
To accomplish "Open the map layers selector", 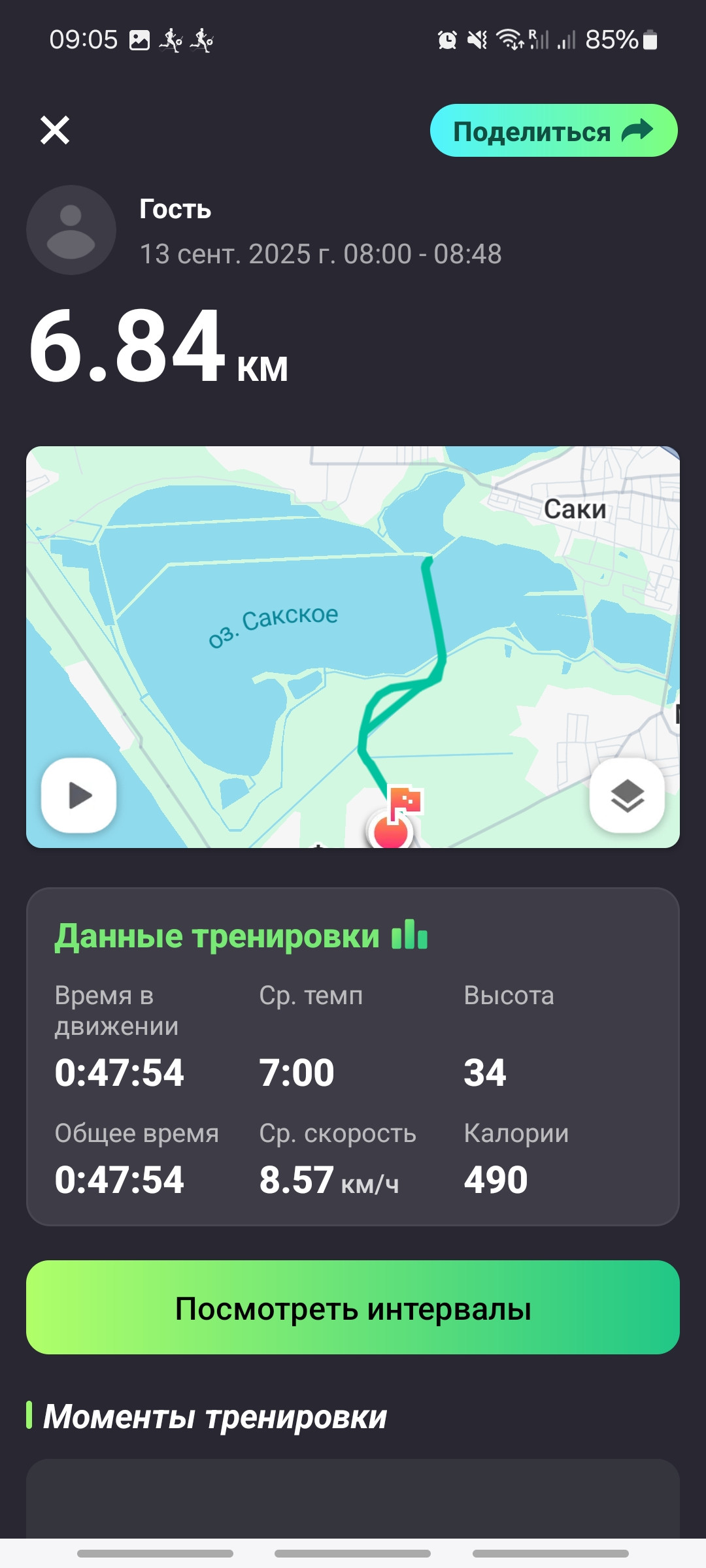I will click(627, 795).
